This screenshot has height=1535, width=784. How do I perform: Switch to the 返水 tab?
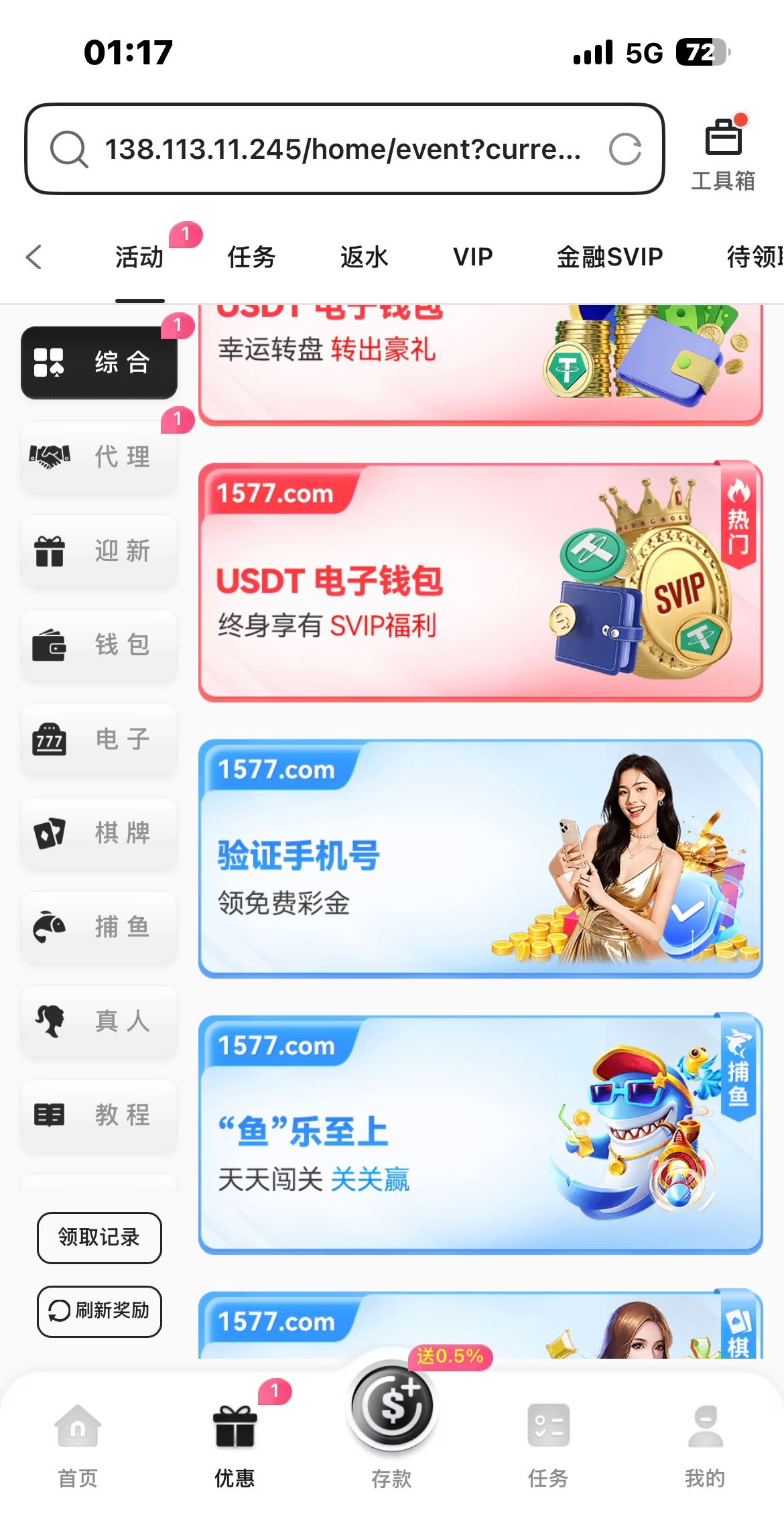point(364,257)
